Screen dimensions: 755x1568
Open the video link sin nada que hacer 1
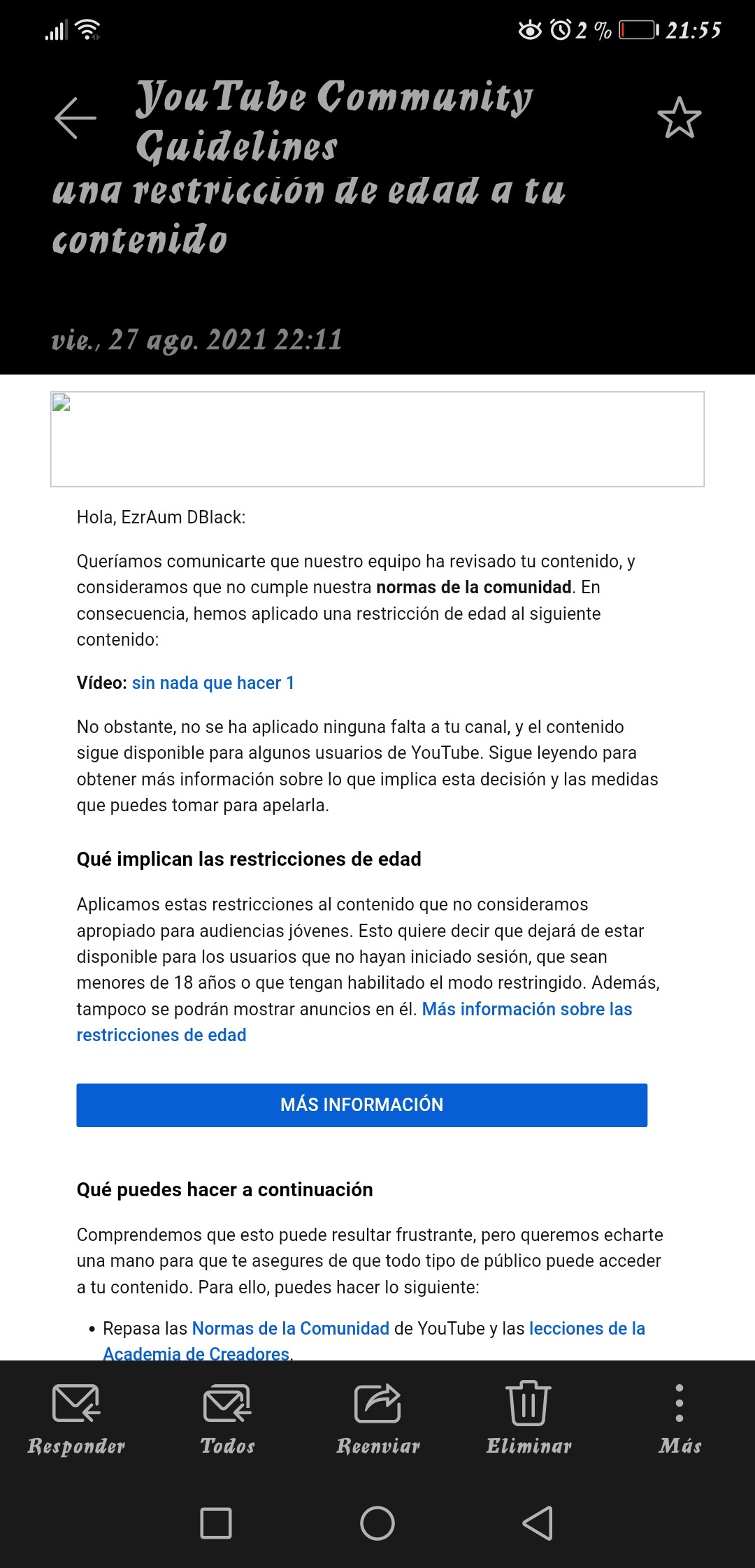[213, 683]
